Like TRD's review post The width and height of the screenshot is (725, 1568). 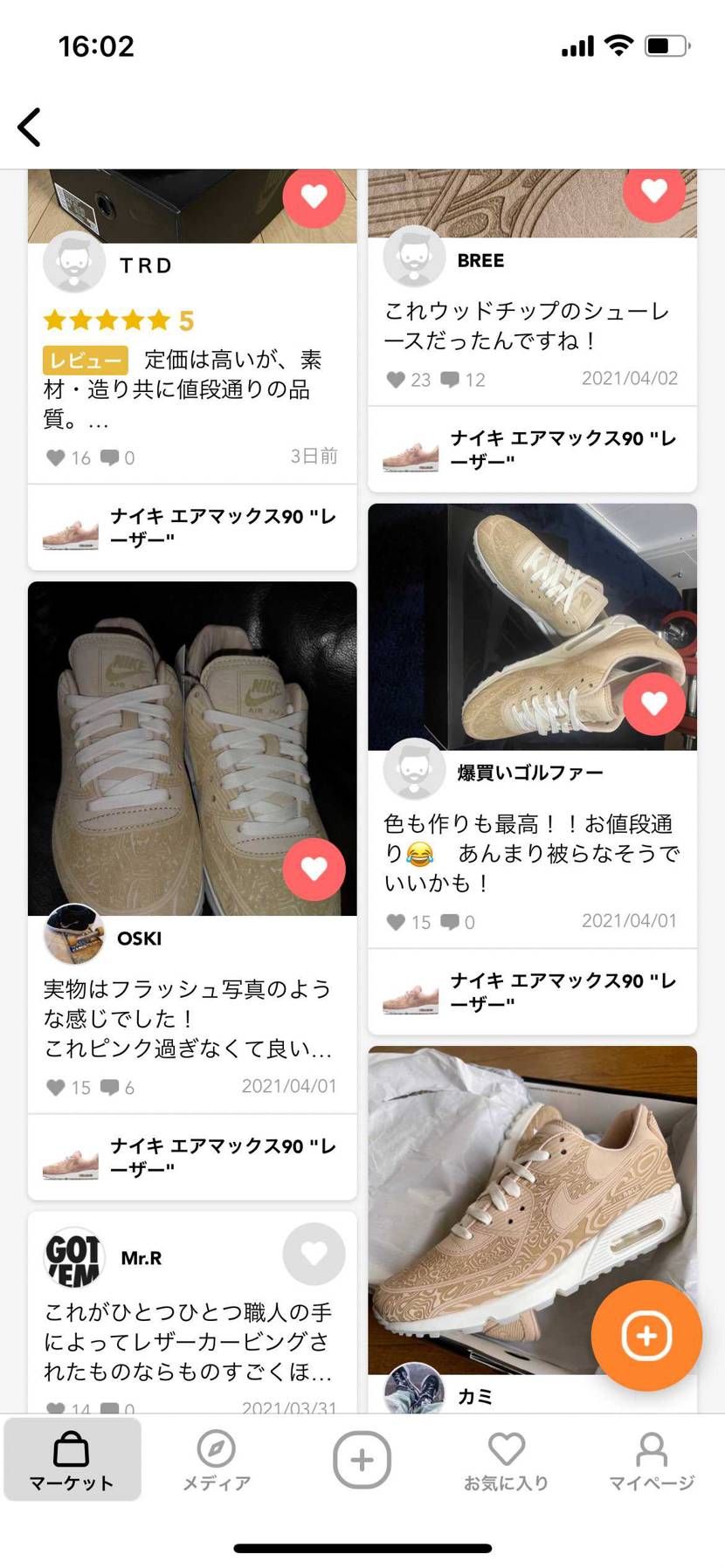coord(314,196)
